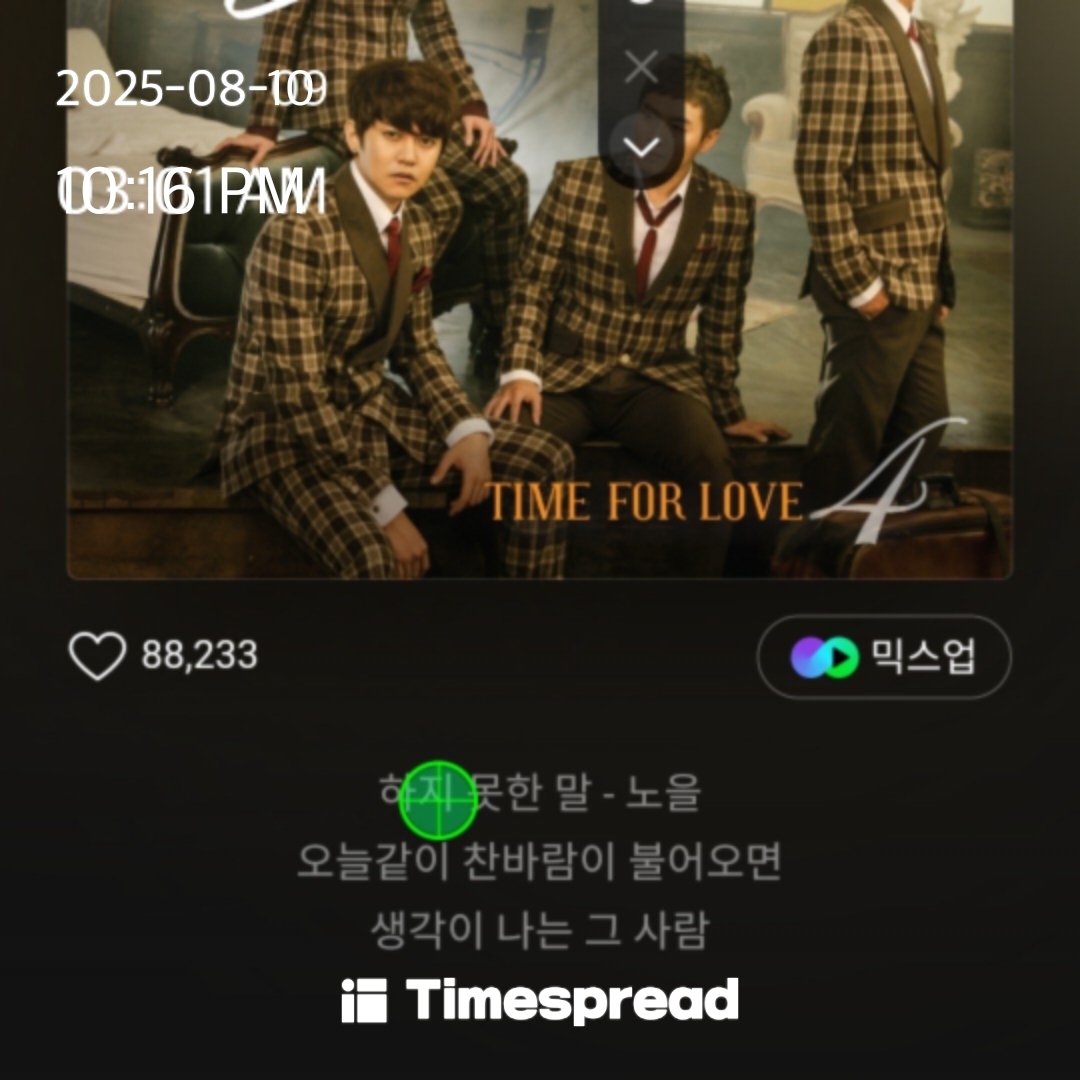Open the Time For Love album cover
The width and height of the screenshot is (1080, 1080).
coord(540,300)
